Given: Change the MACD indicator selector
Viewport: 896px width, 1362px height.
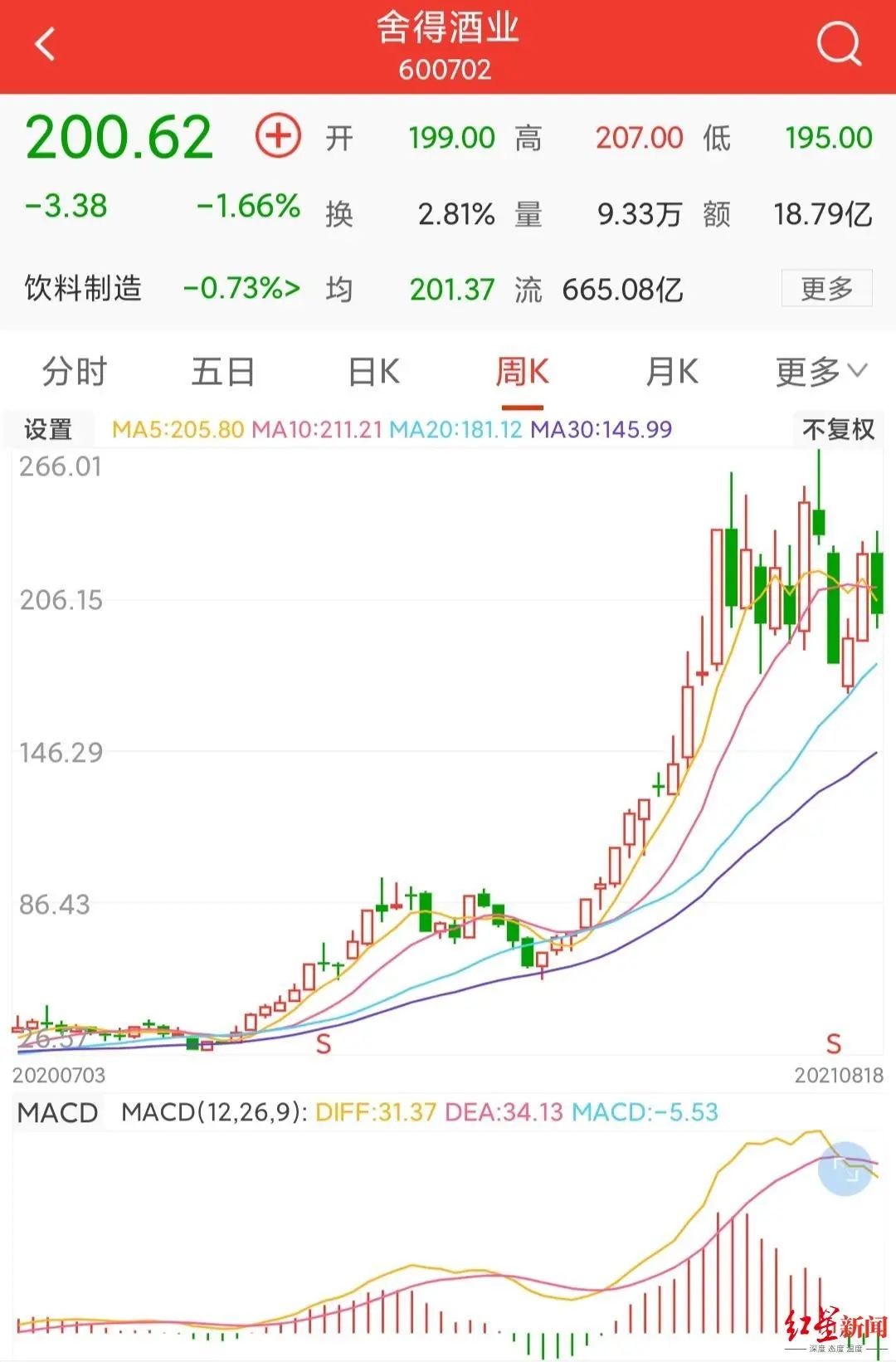Looking at the screenshot, I should coord(58,1113).
